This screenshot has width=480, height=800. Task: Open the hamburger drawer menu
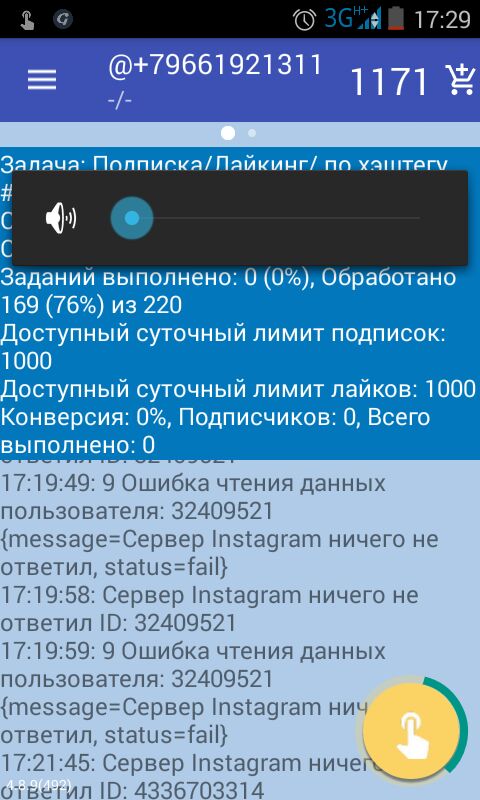(42, 80)
